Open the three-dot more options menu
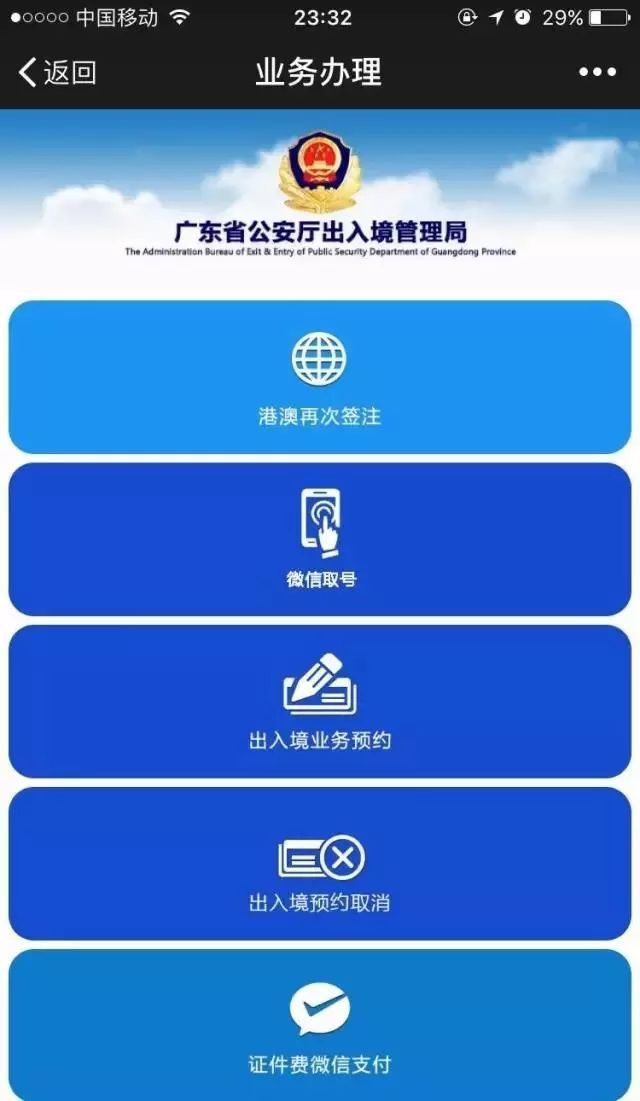 click(x=597, y=72)
